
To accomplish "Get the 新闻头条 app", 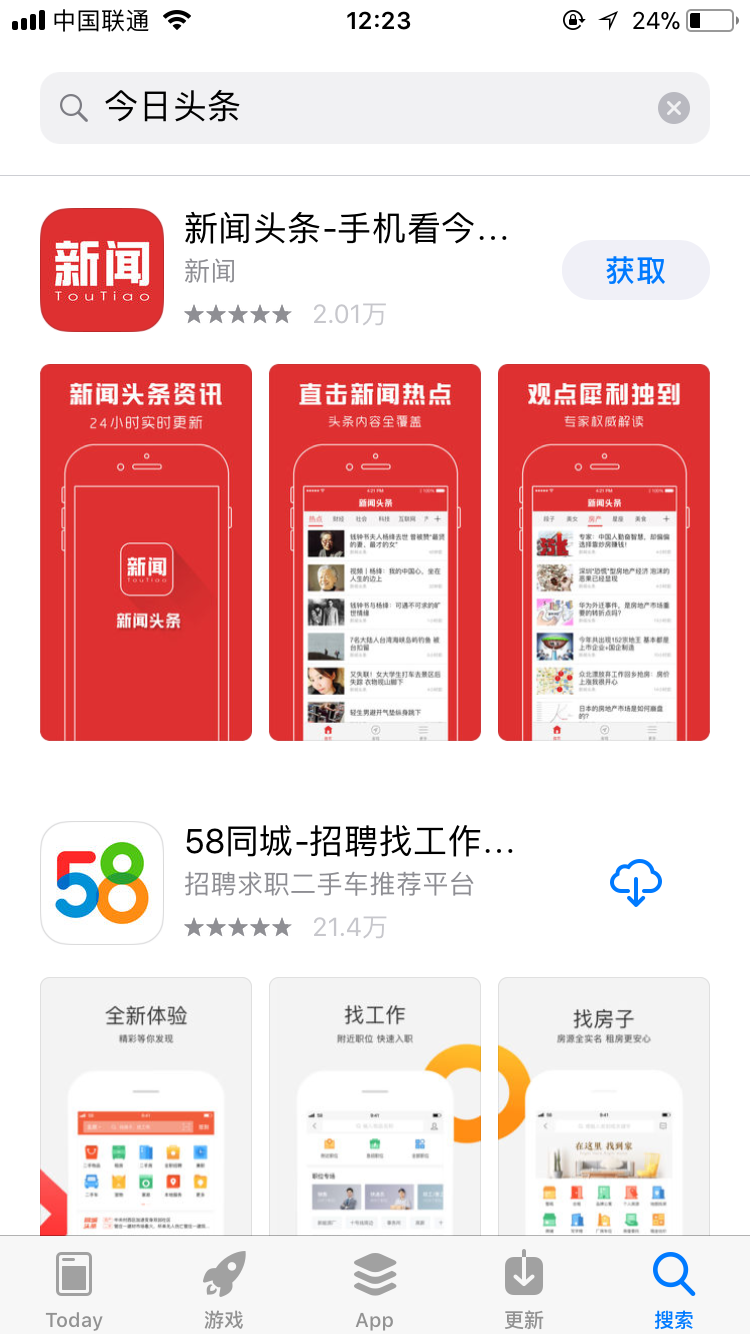I will [x=635, y=270].
